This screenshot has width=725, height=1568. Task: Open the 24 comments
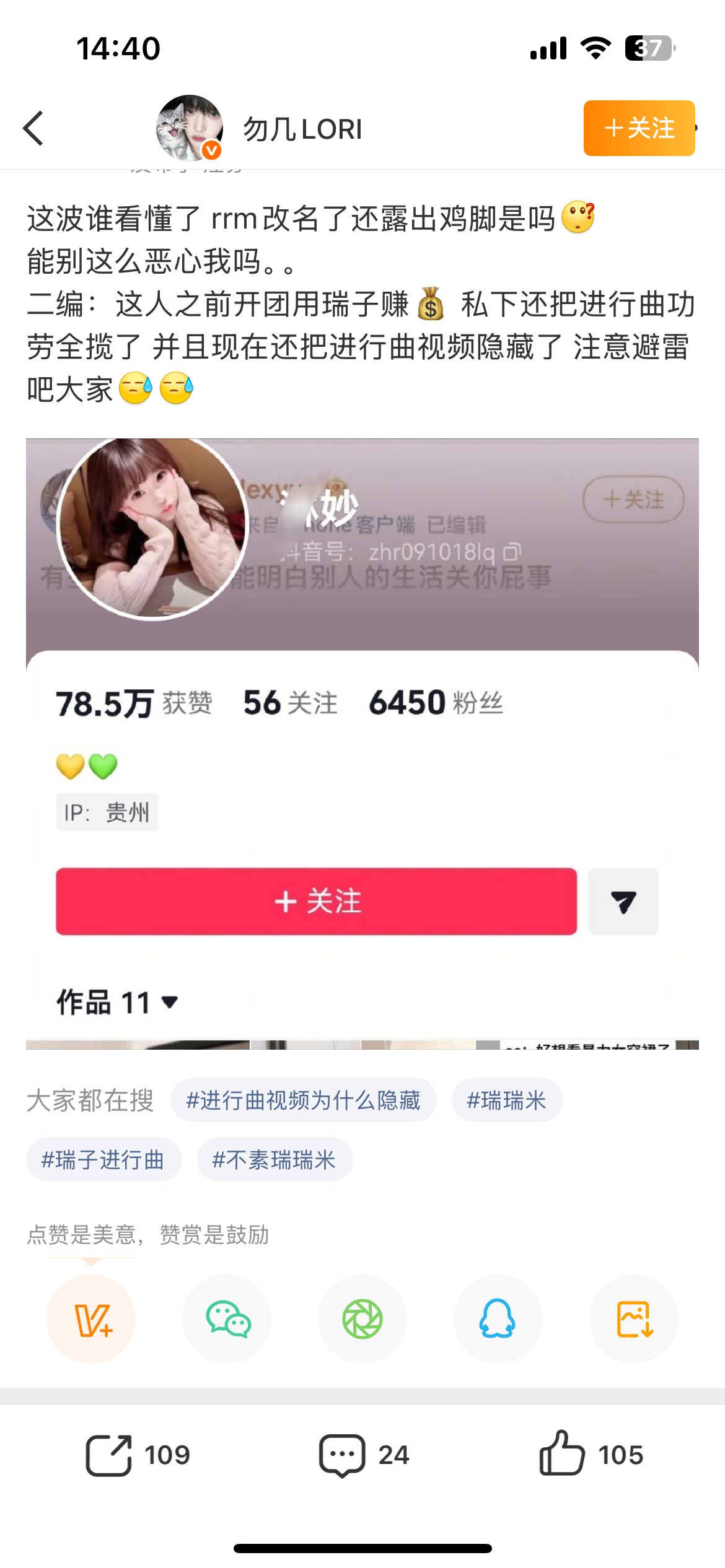point(363,1455)
